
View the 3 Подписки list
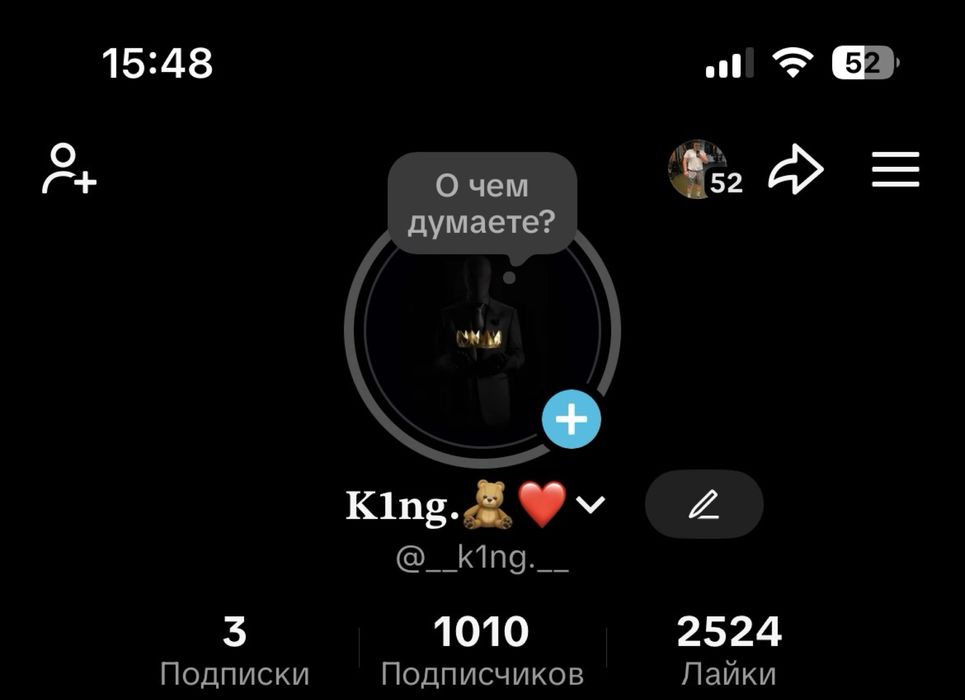pos(235,650)
